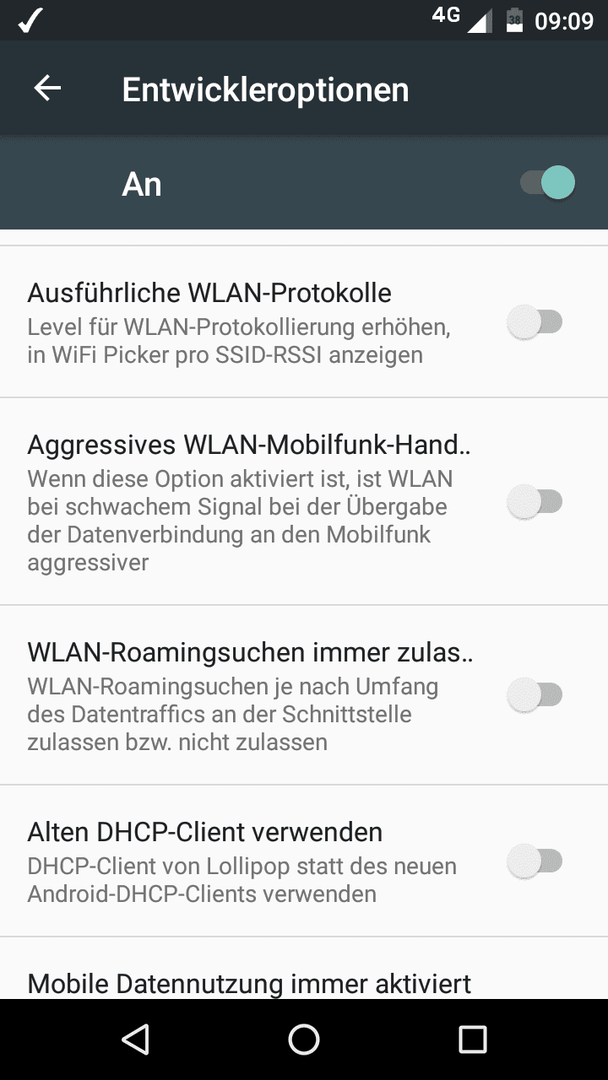Enable Ausführliche WLAN-Protokolle

point(535,322)
